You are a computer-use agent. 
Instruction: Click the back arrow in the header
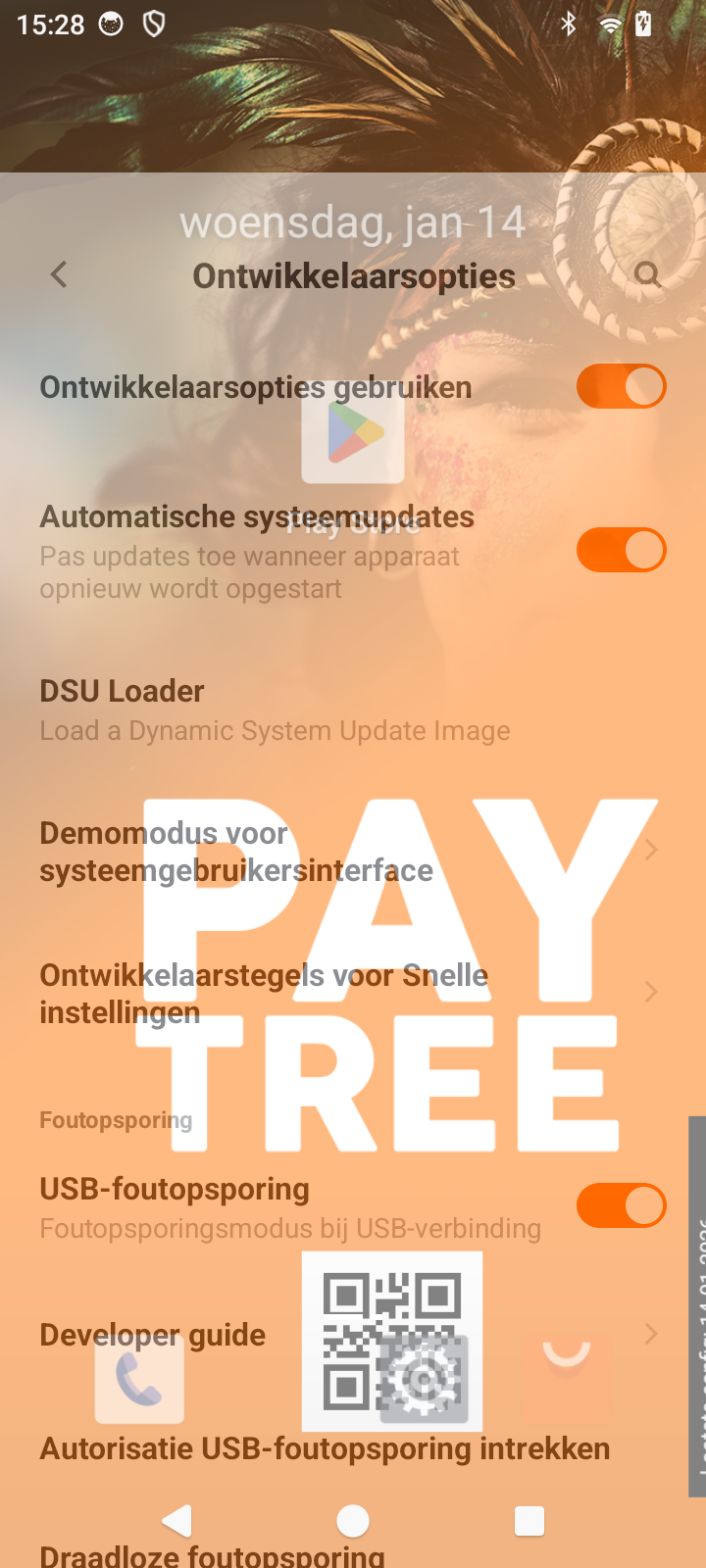click(x=57, y=275)
